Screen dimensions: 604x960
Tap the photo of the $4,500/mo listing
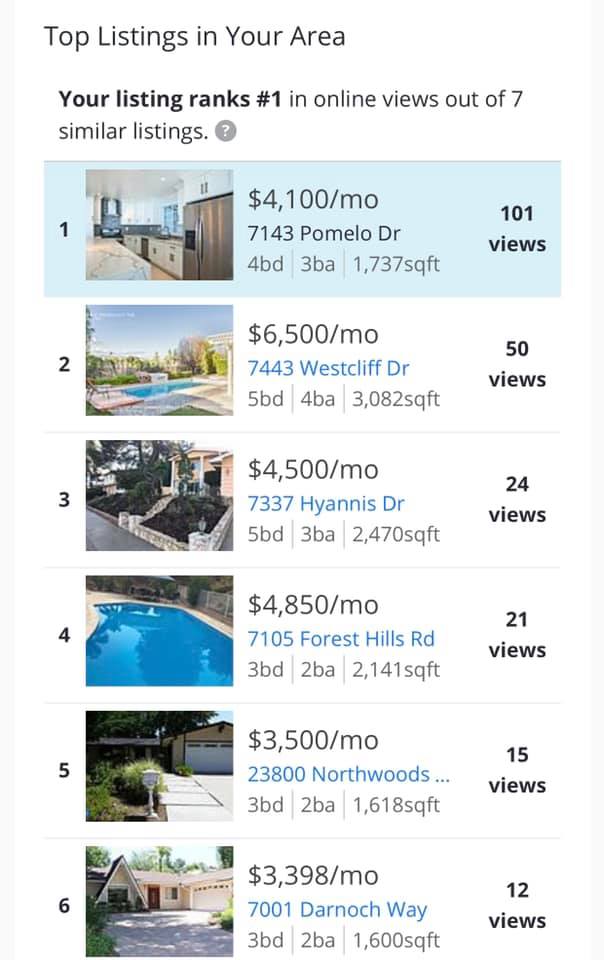[x=159, y=496]
